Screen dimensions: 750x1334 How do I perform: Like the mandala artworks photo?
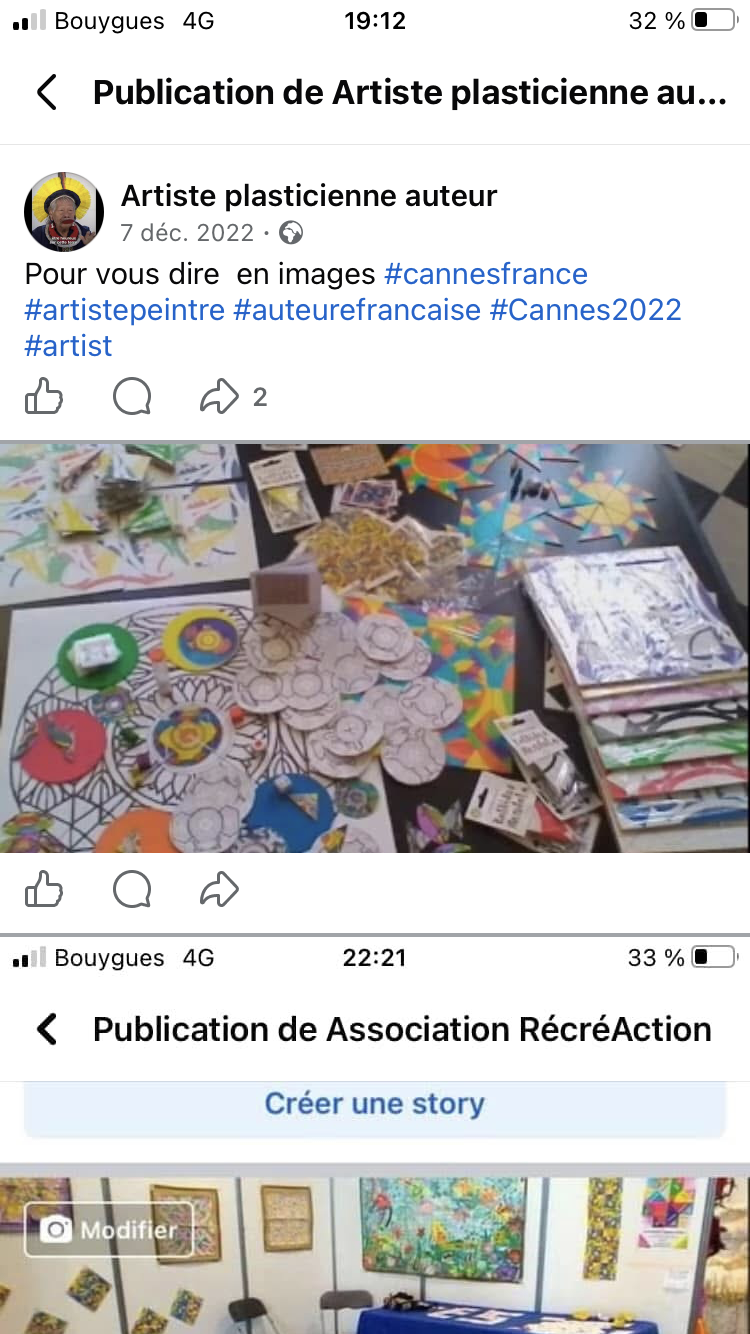tap(44, 889)
